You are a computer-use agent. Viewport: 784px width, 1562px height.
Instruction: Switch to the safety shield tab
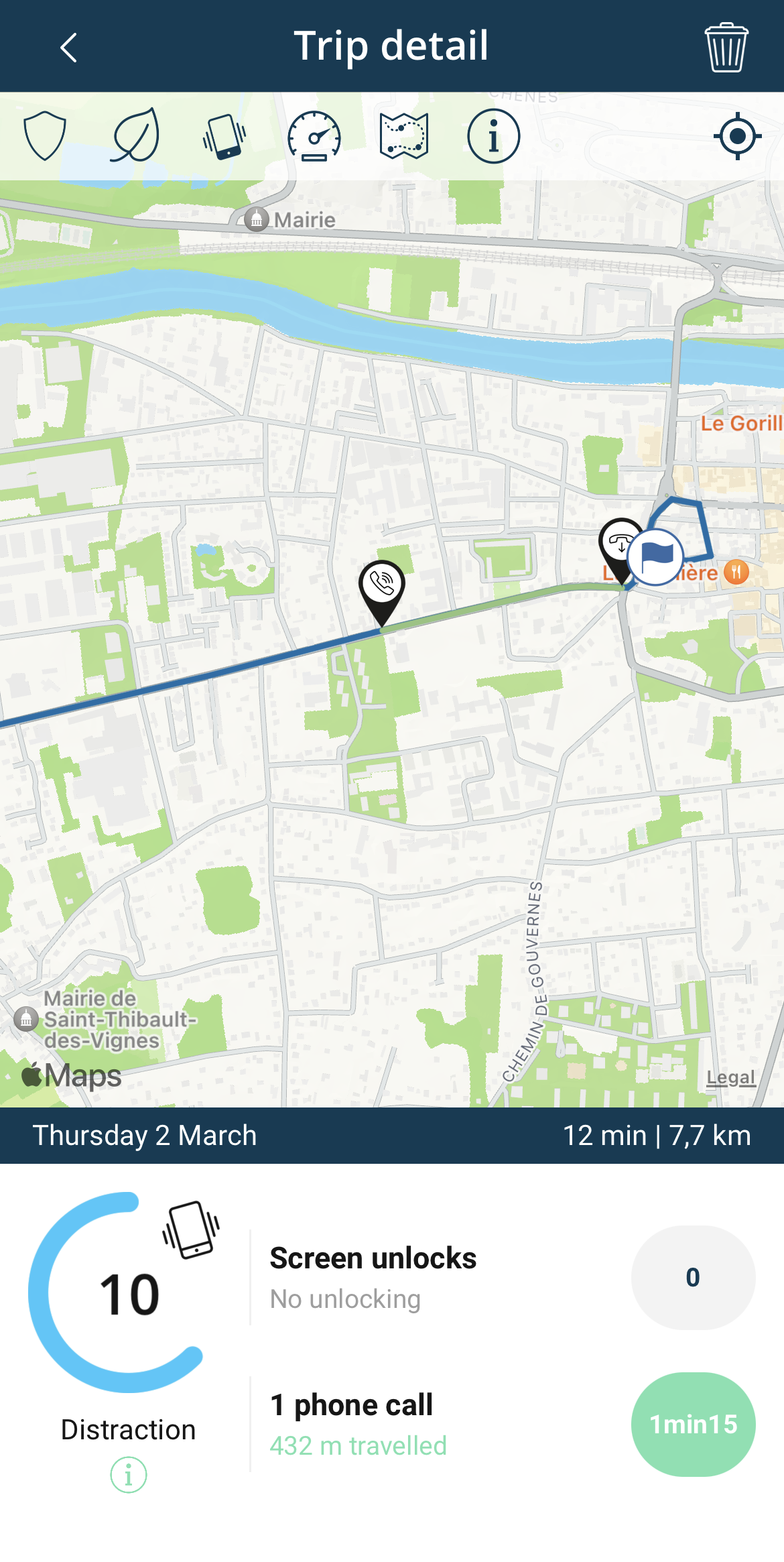[45, 137]
